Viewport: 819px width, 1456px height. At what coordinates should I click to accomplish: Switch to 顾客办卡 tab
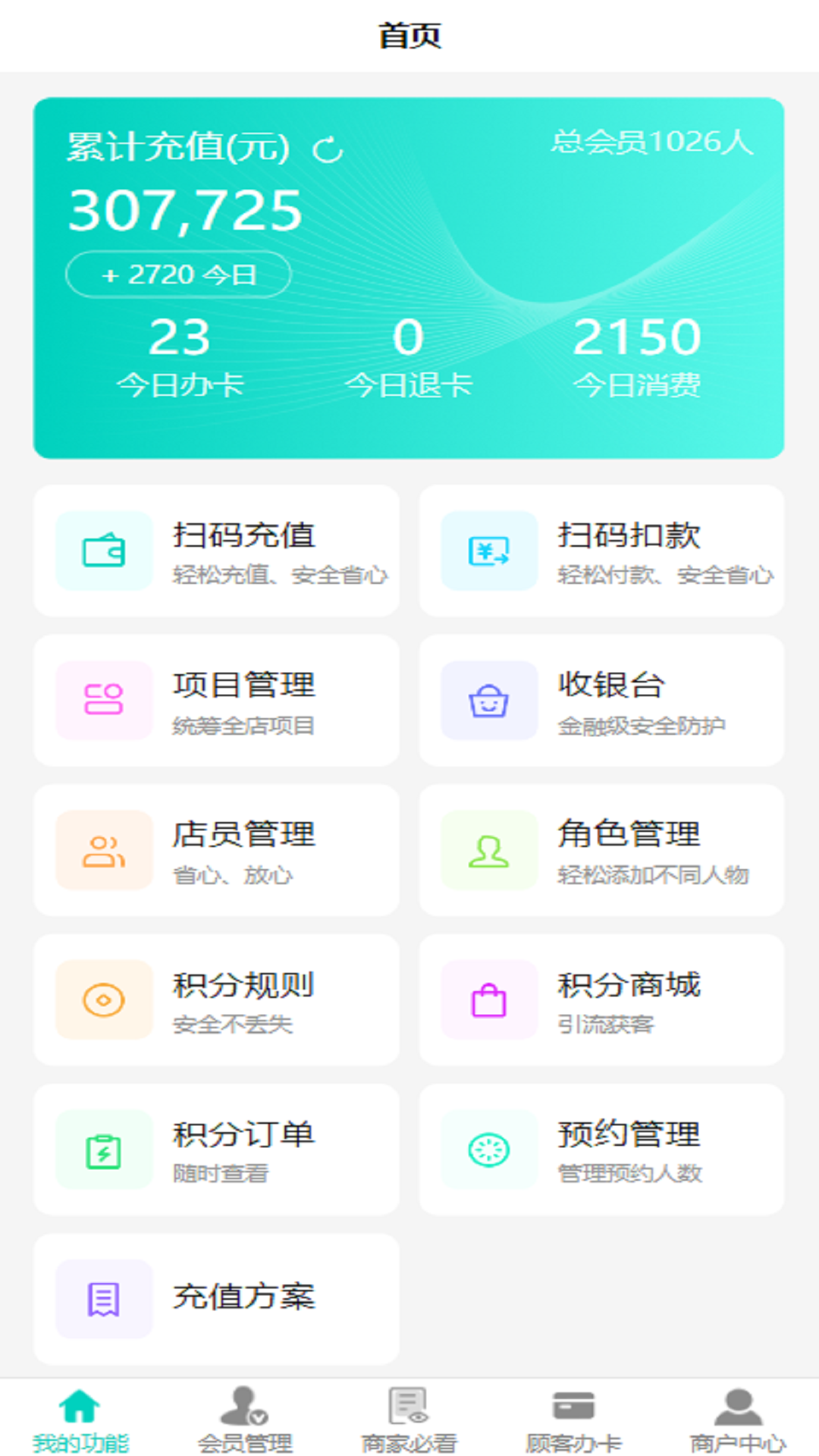click(573, 1420)
